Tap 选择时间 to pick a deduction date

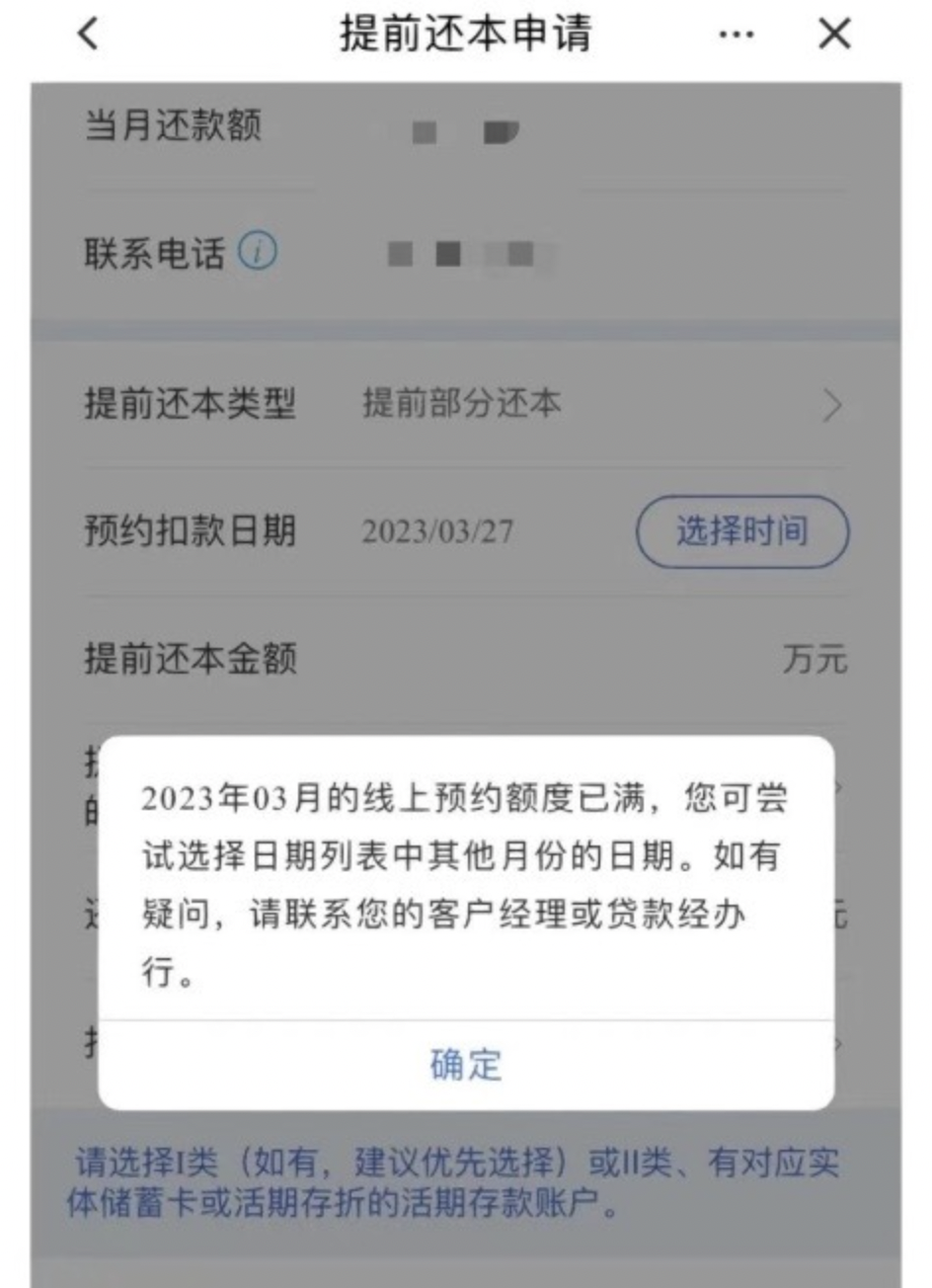741,531
